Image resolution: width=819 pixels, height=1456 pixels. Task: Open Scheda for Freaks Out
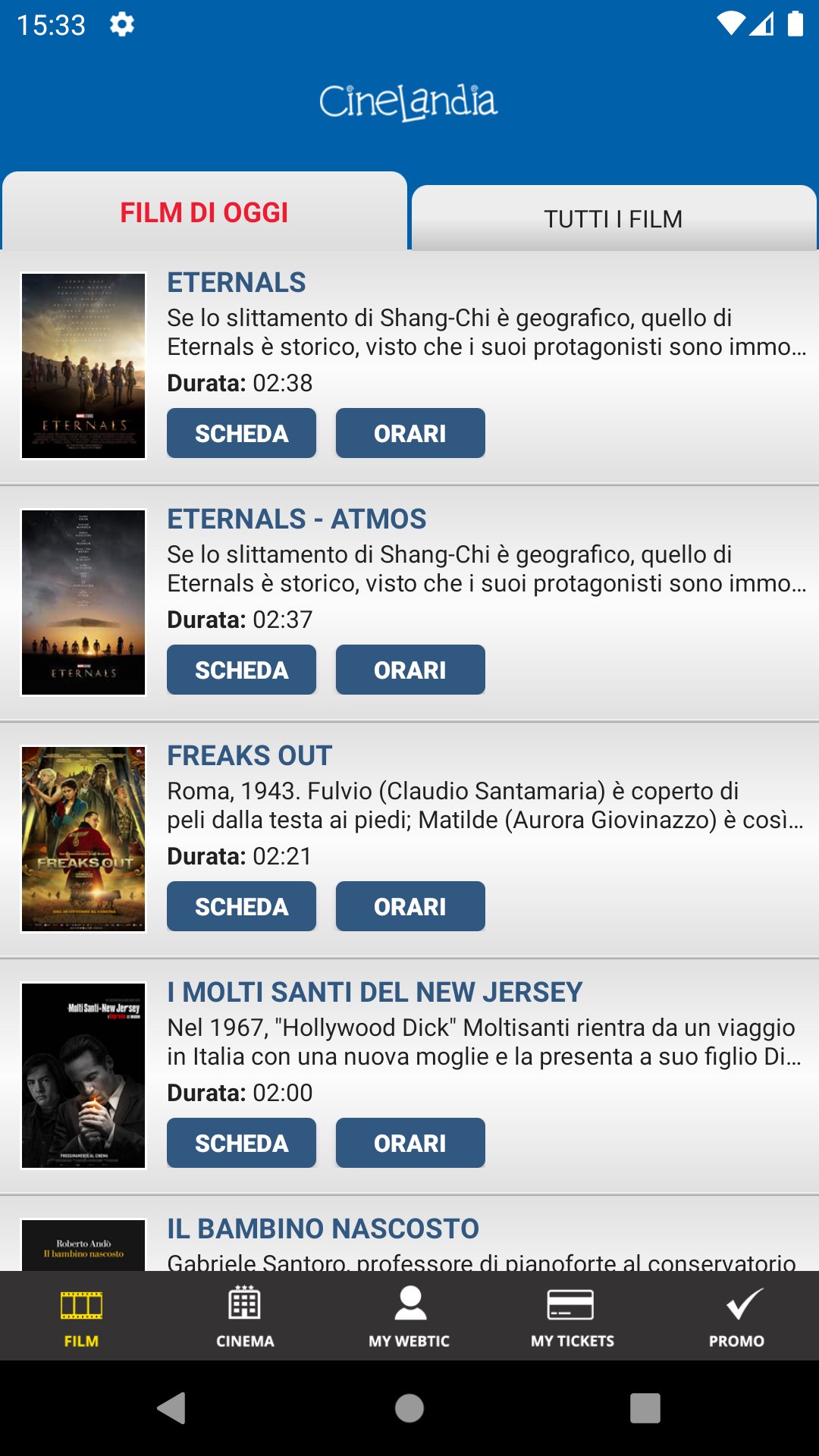pyautogui.click(x=241, y=906)
